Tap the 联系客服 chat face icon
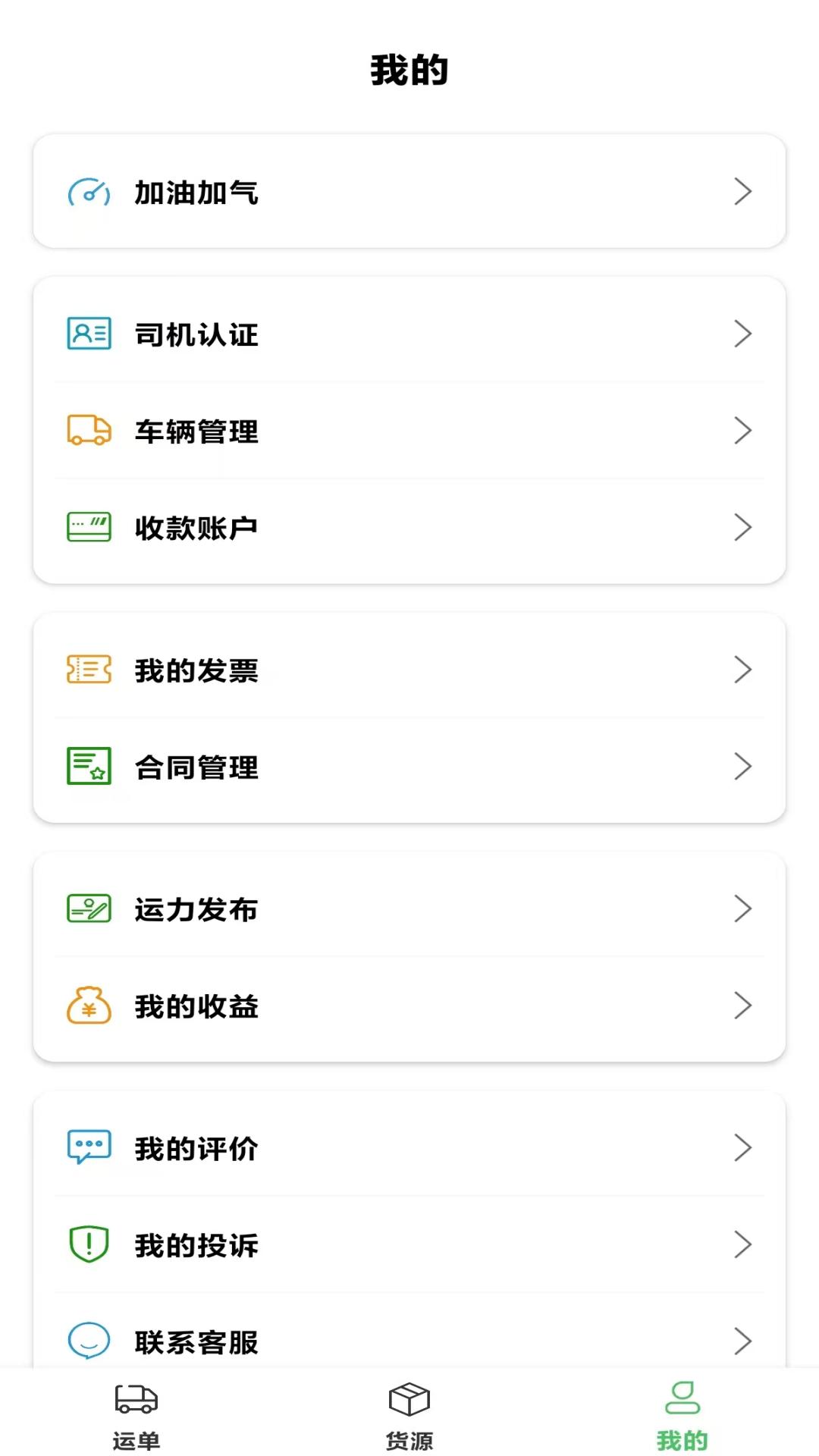This screenshot has height=1456, width=819. click(x=89, y=1341)
